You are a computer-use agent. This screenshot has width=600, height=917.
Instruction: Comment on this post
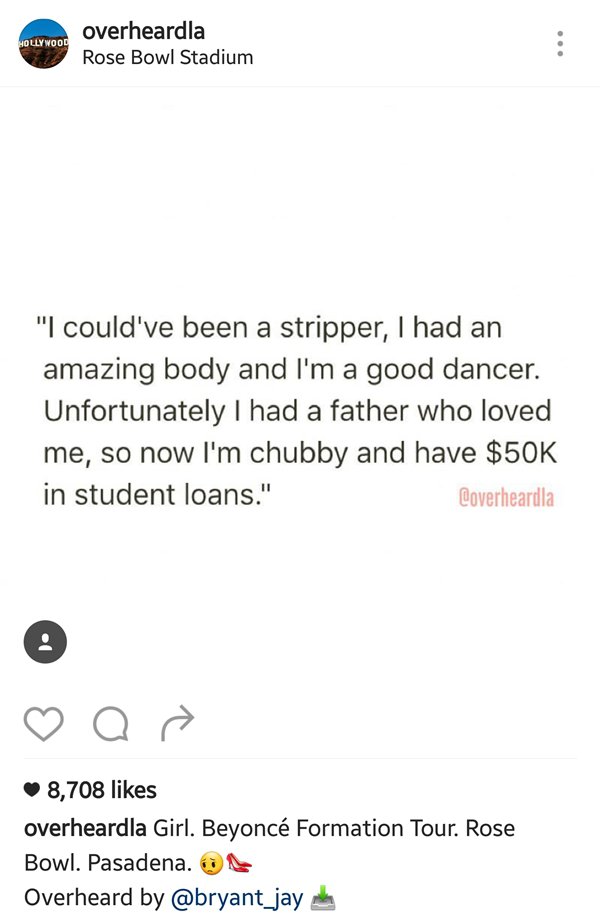click(x=111, y=724)
